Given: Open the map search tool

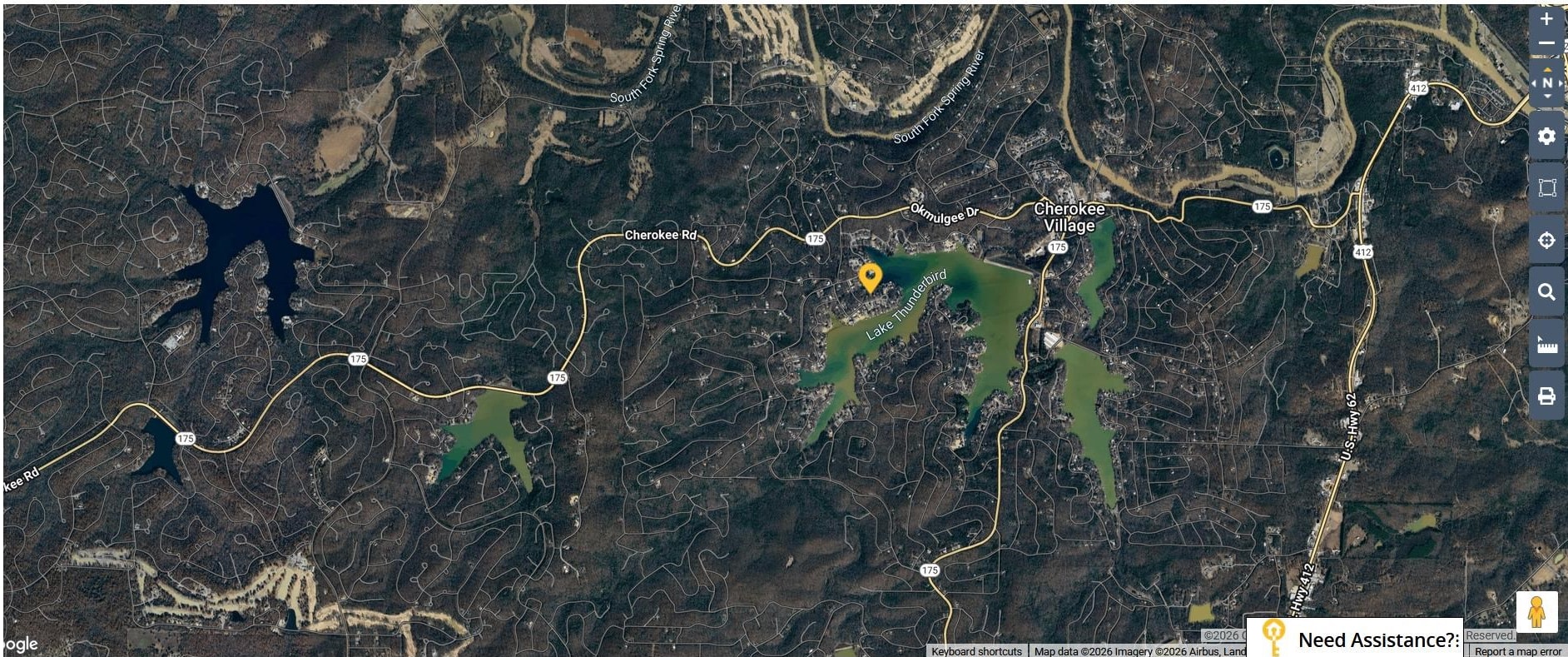Looking at the screenshot, I should point(1546,292).
